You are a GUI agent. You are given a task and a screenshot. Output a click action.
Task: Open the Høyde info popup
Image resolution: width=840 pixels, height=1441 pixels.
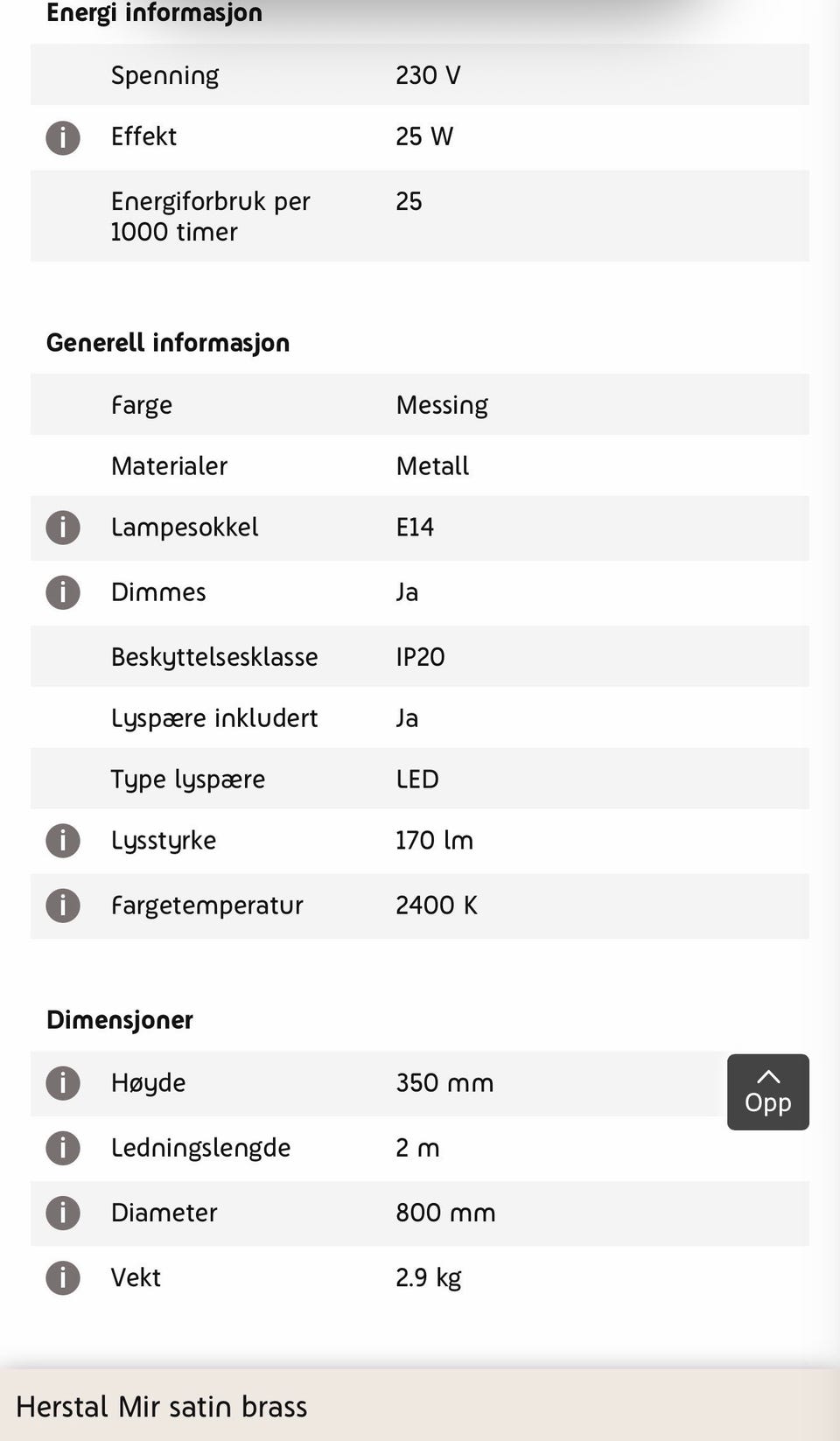click(x=62, y=1084)
